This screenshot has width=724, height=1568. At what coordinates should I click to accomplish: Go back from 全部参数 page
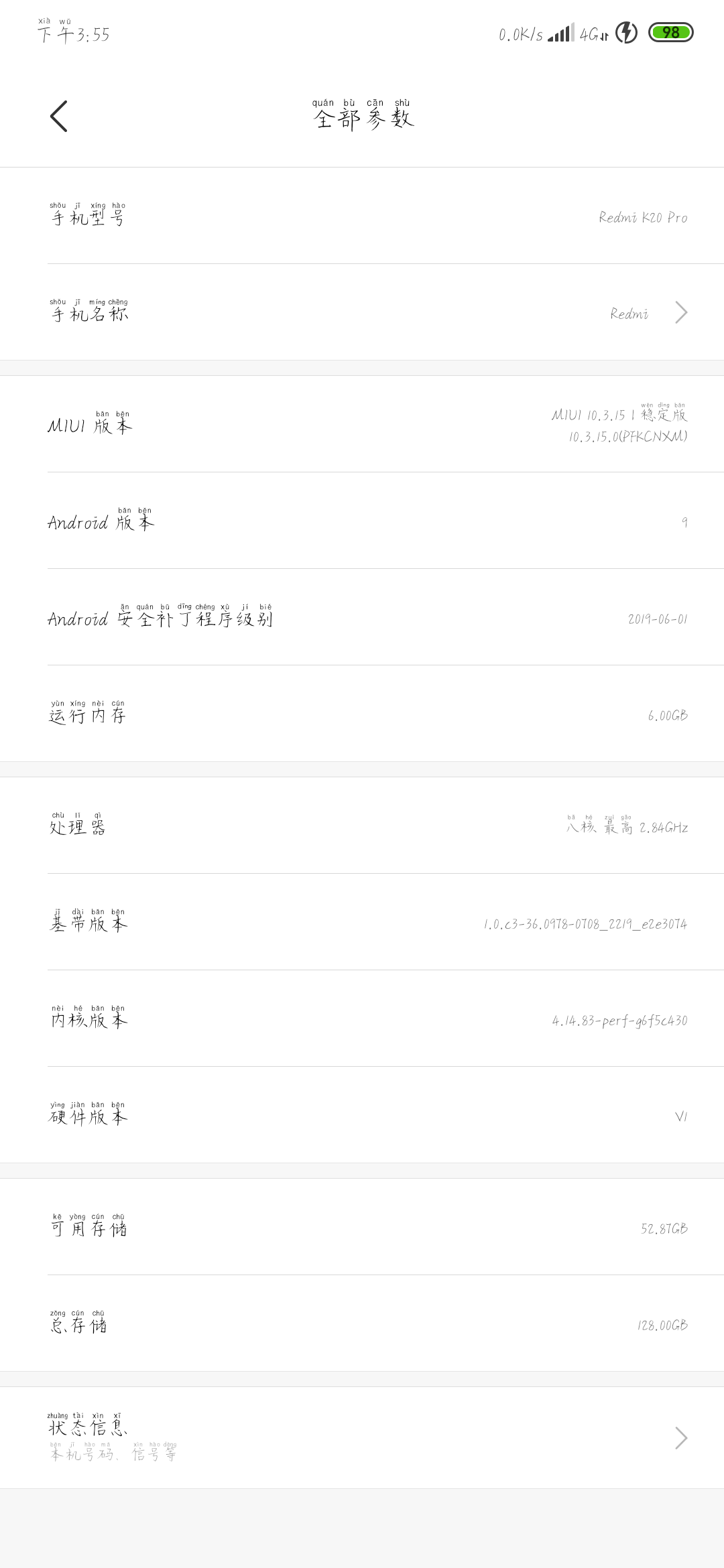tap(59, 117)
